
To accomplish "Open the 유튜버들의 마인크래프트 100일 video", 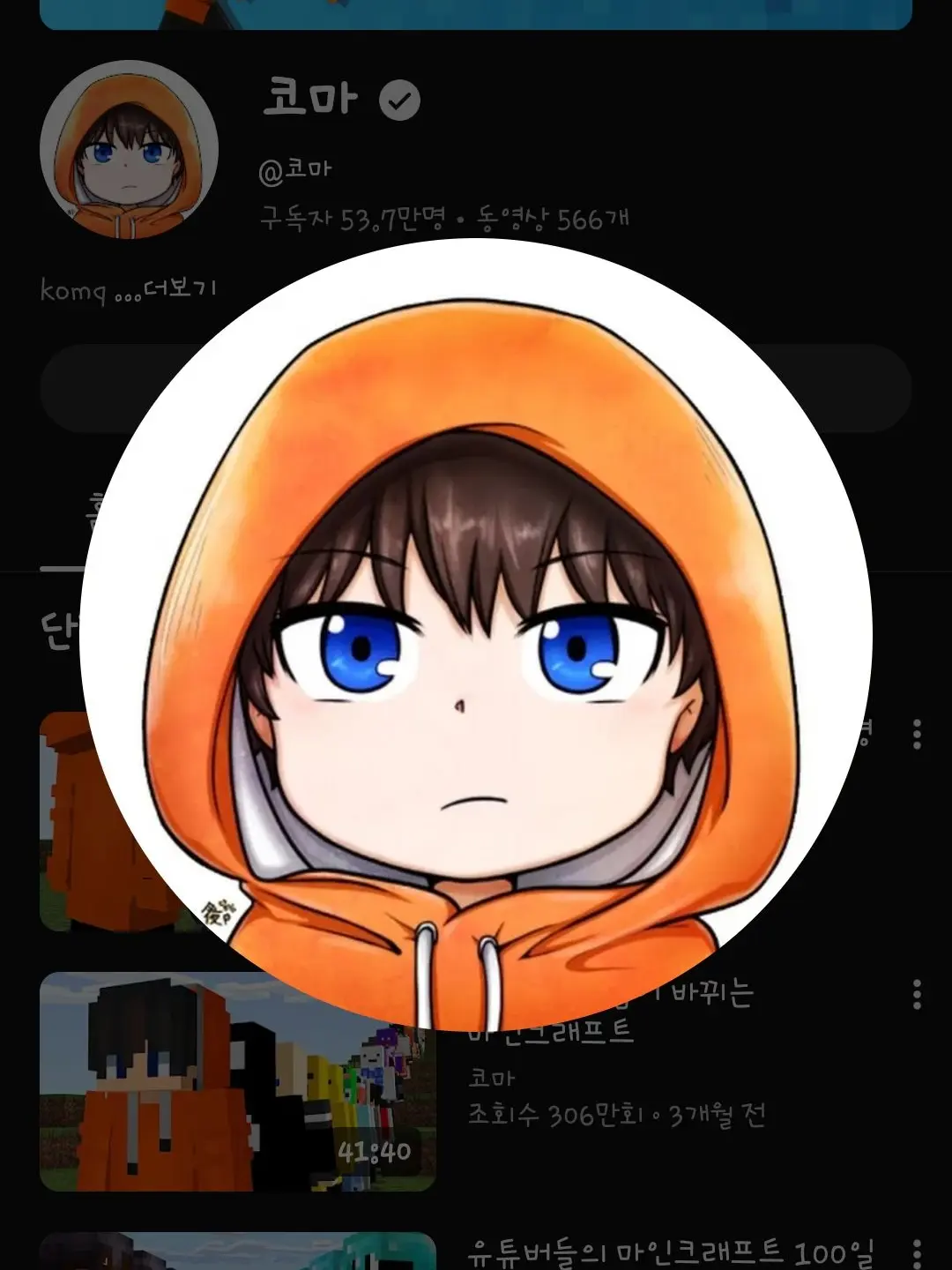I will coord(670,1251).
